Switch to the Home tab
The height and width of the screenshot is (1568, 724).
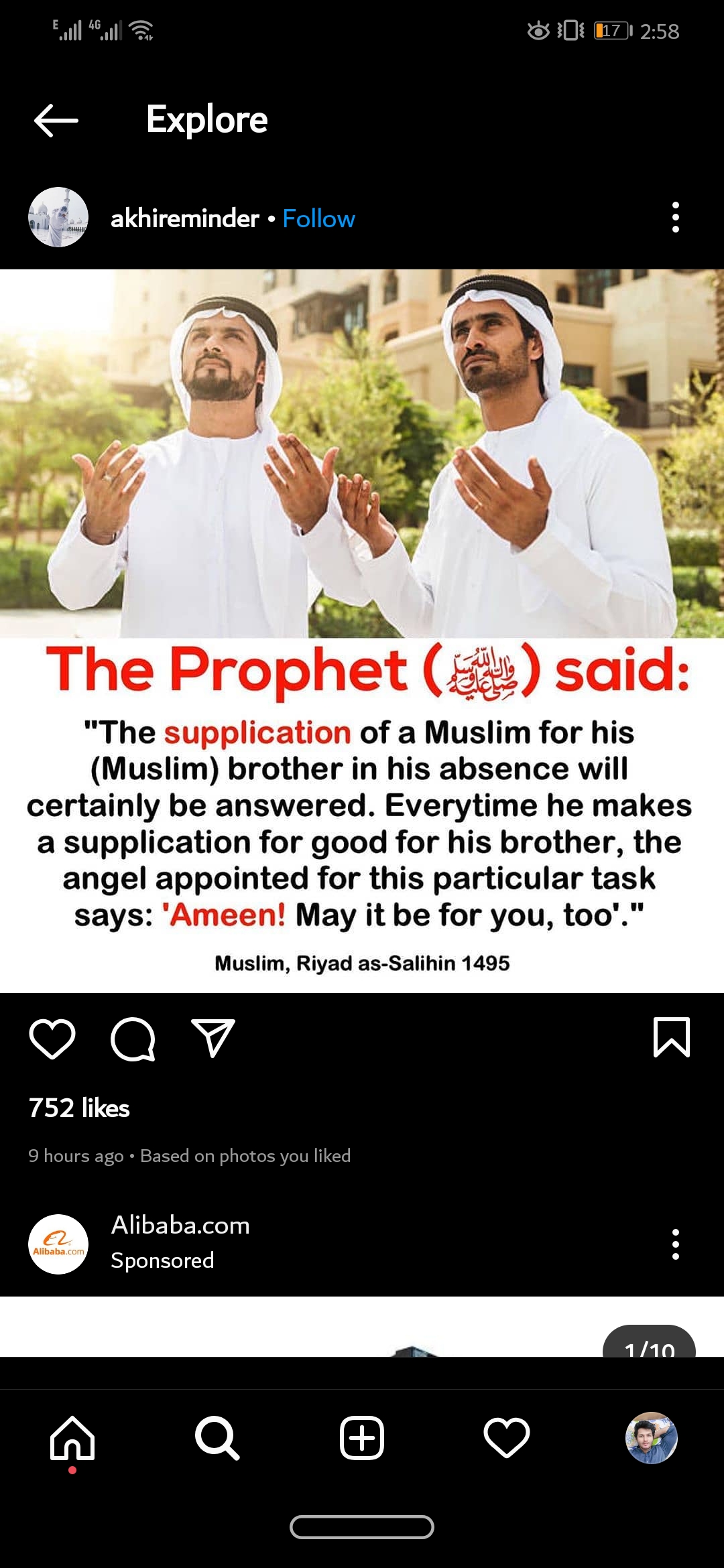[72, 1438]
